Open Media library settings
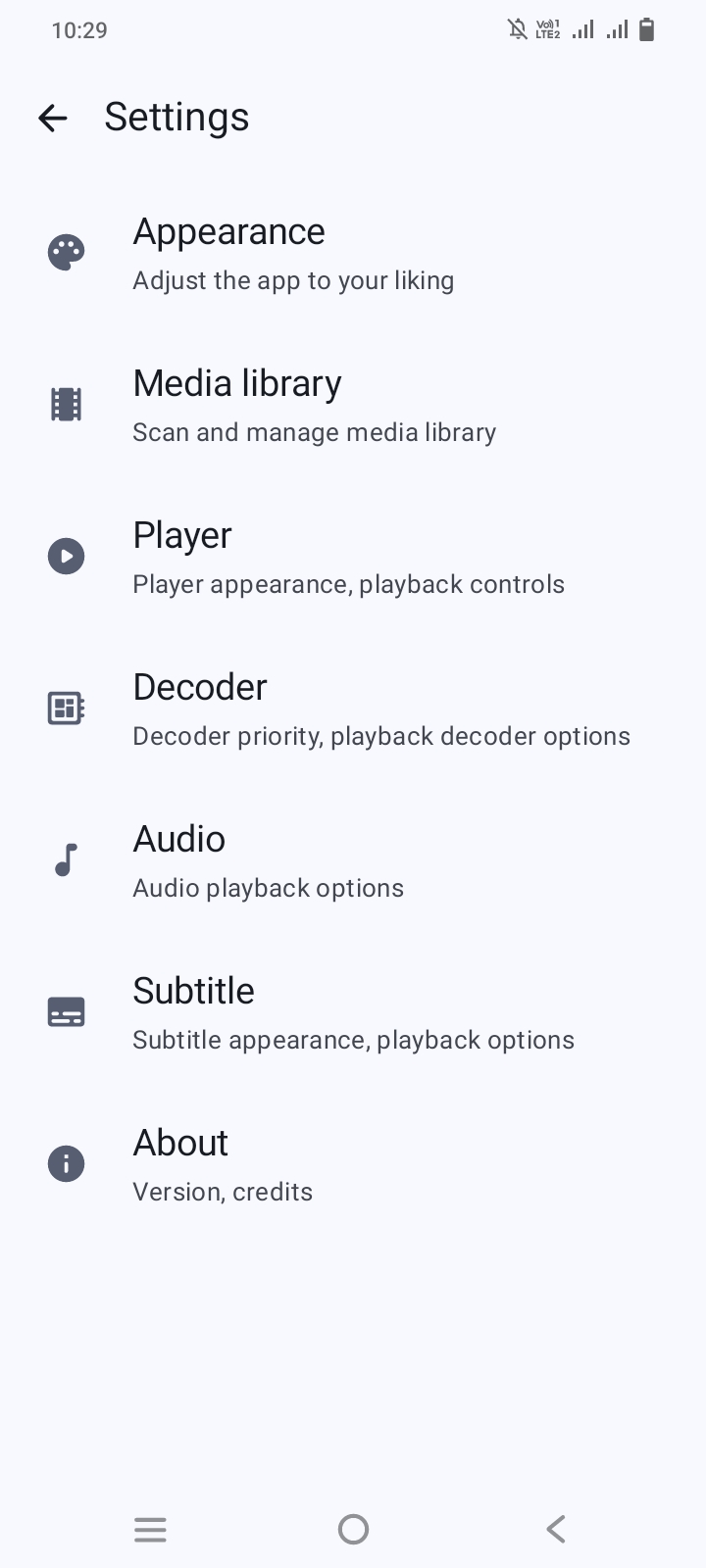706x1568 pixels. coord(353,406)
